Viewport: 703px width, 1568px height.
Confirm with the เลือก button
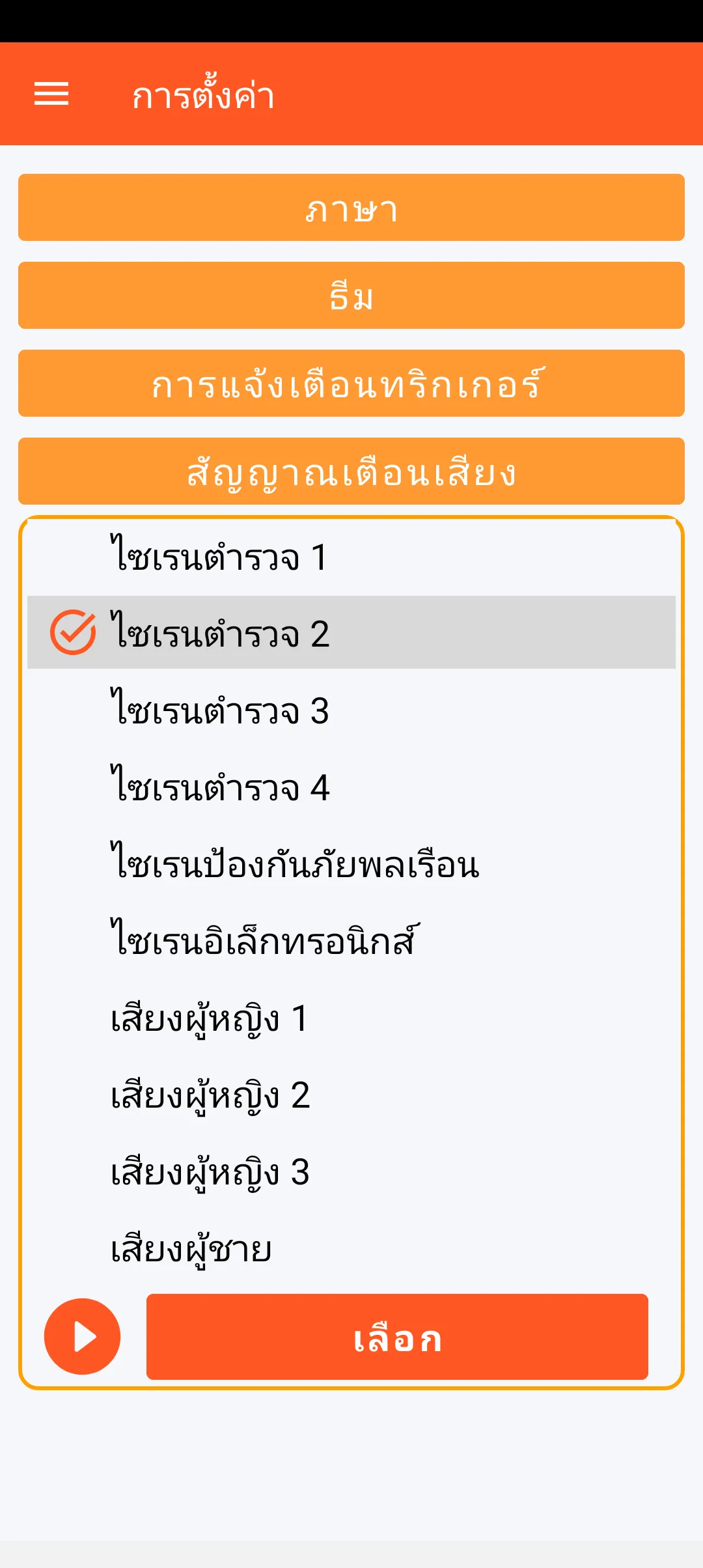pos(397,1337)
